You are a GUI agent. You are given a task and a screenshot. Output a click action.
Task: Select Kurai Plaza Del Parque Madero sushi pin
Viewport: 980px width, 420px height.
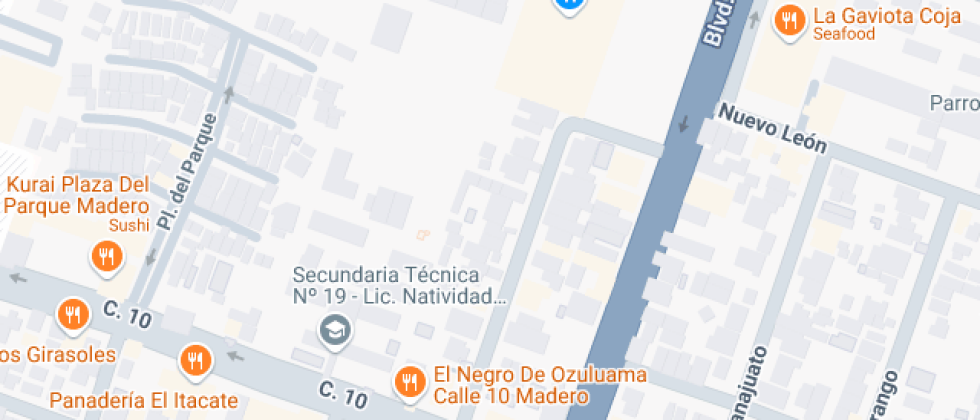(105, 258)
